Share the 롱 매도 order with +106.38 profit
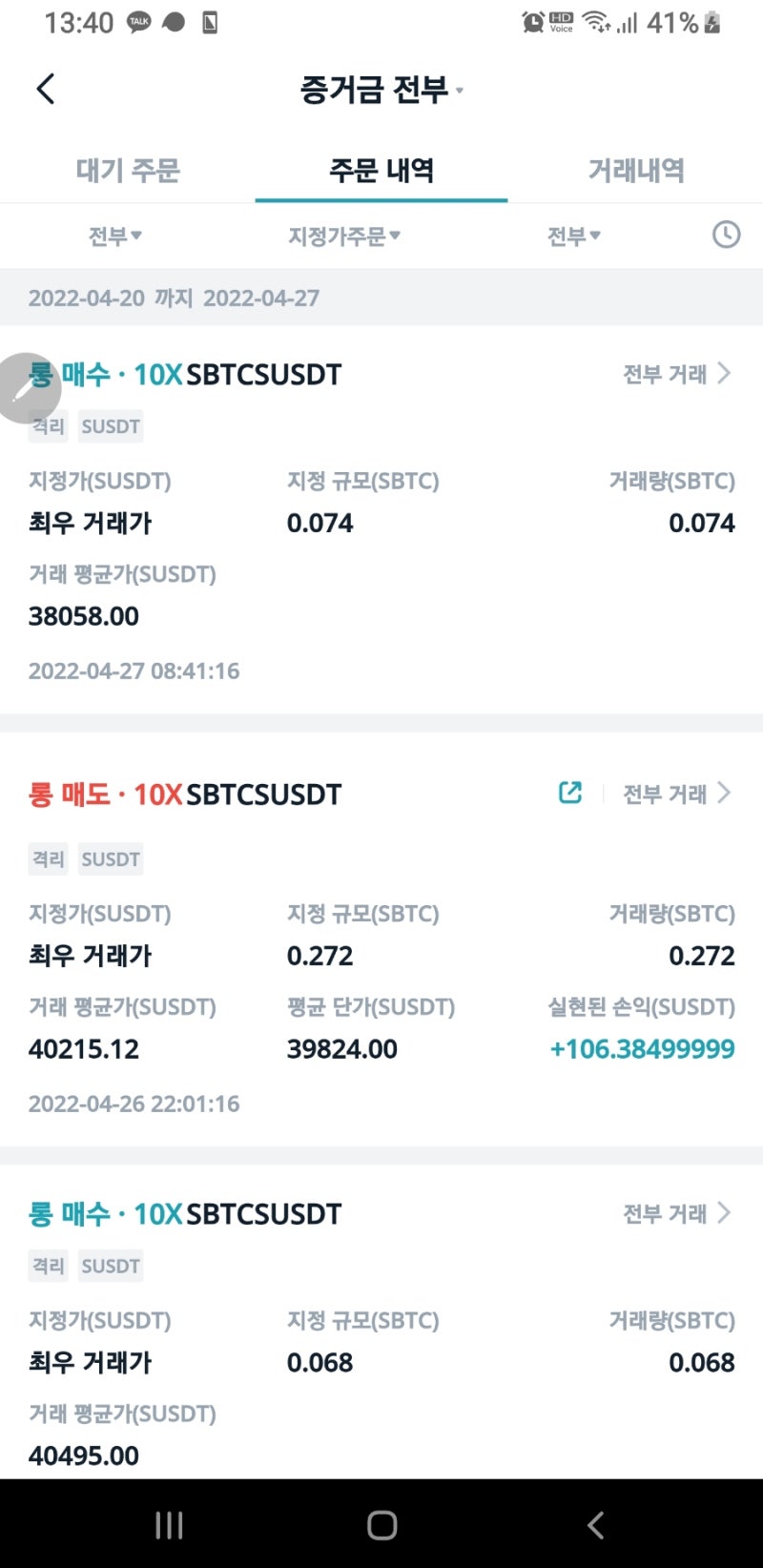The width and height of the screenshot is (763, 1568). (x=569, y=793)
